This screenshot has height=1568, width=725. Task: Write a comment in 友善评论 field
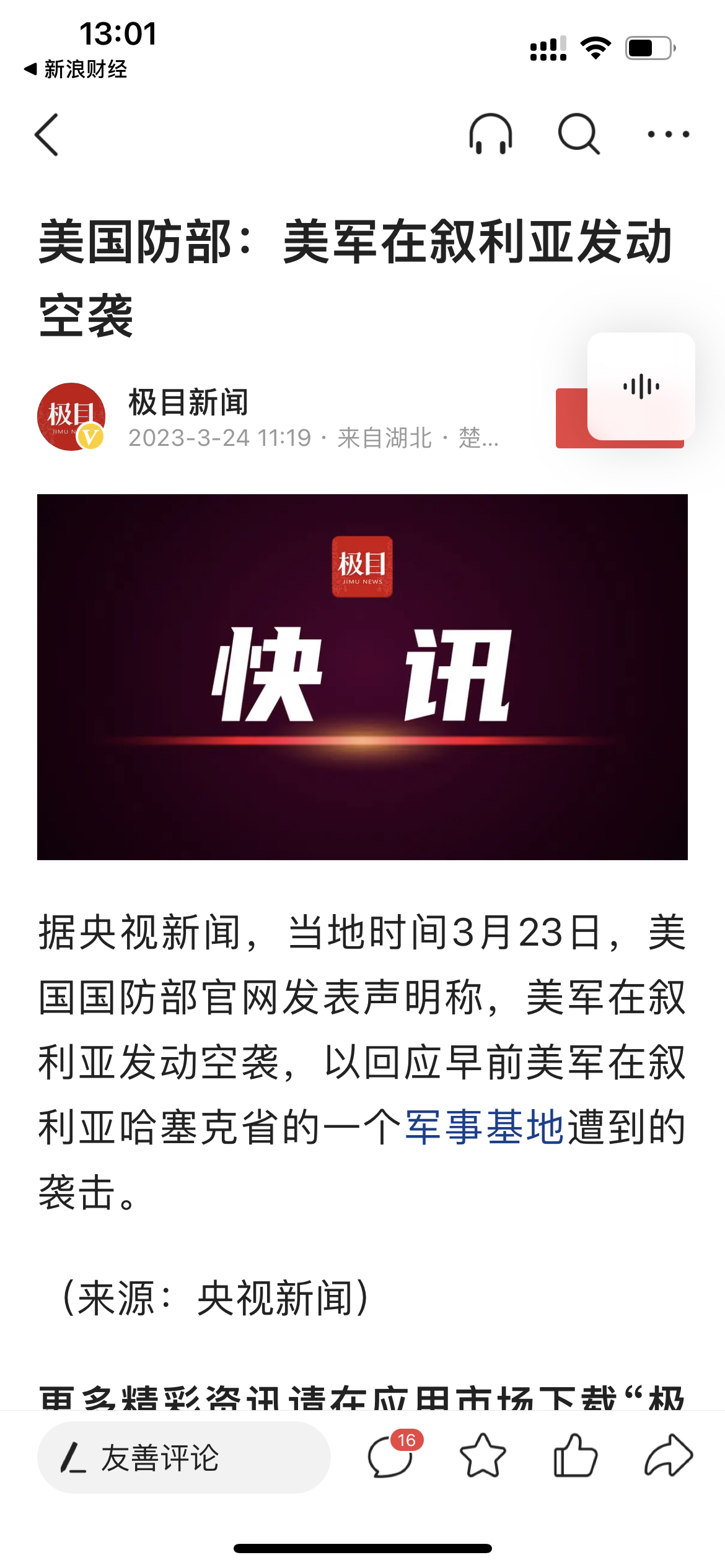183,1458
